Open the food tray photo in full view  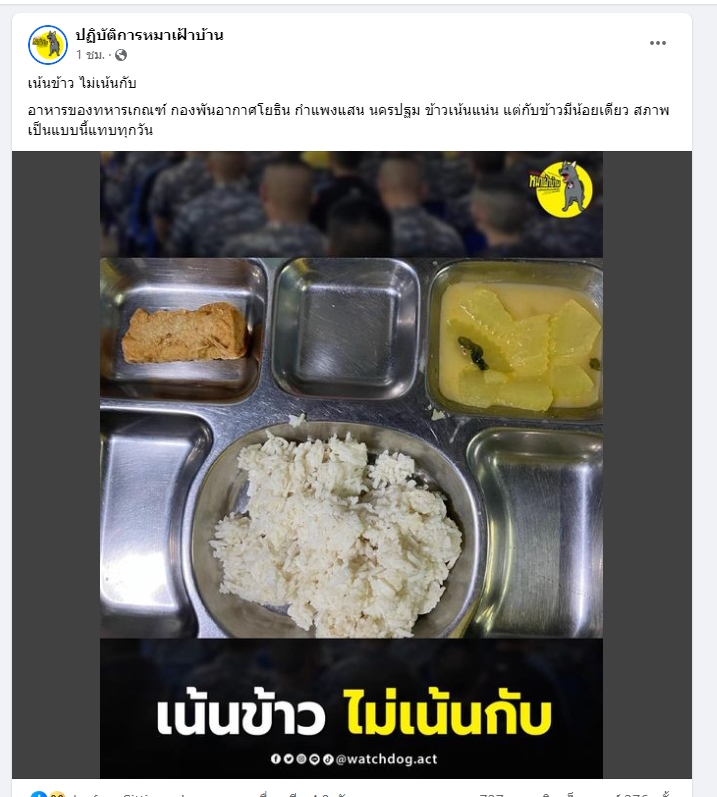click(x=351, y=465)
